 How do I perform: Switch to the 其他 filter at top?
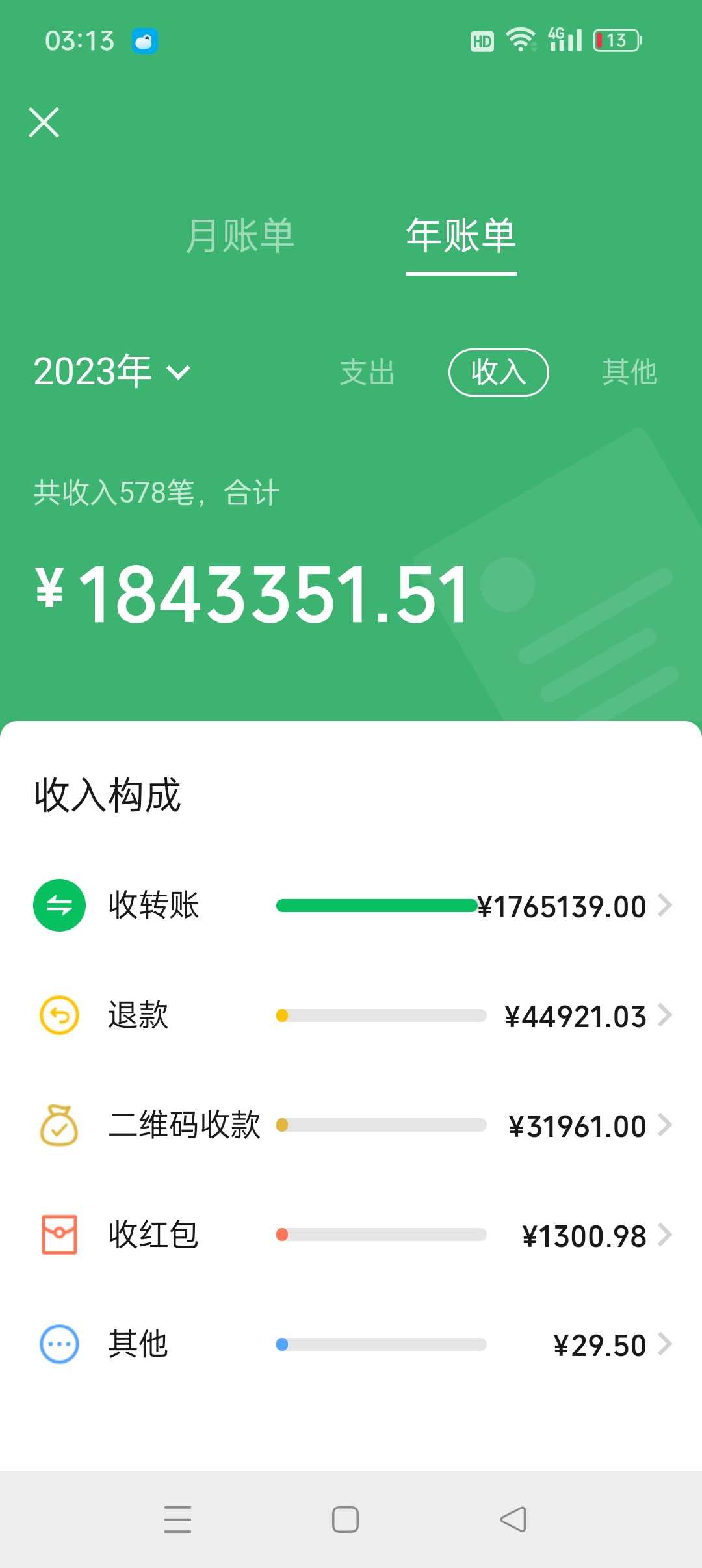[629, 372]
